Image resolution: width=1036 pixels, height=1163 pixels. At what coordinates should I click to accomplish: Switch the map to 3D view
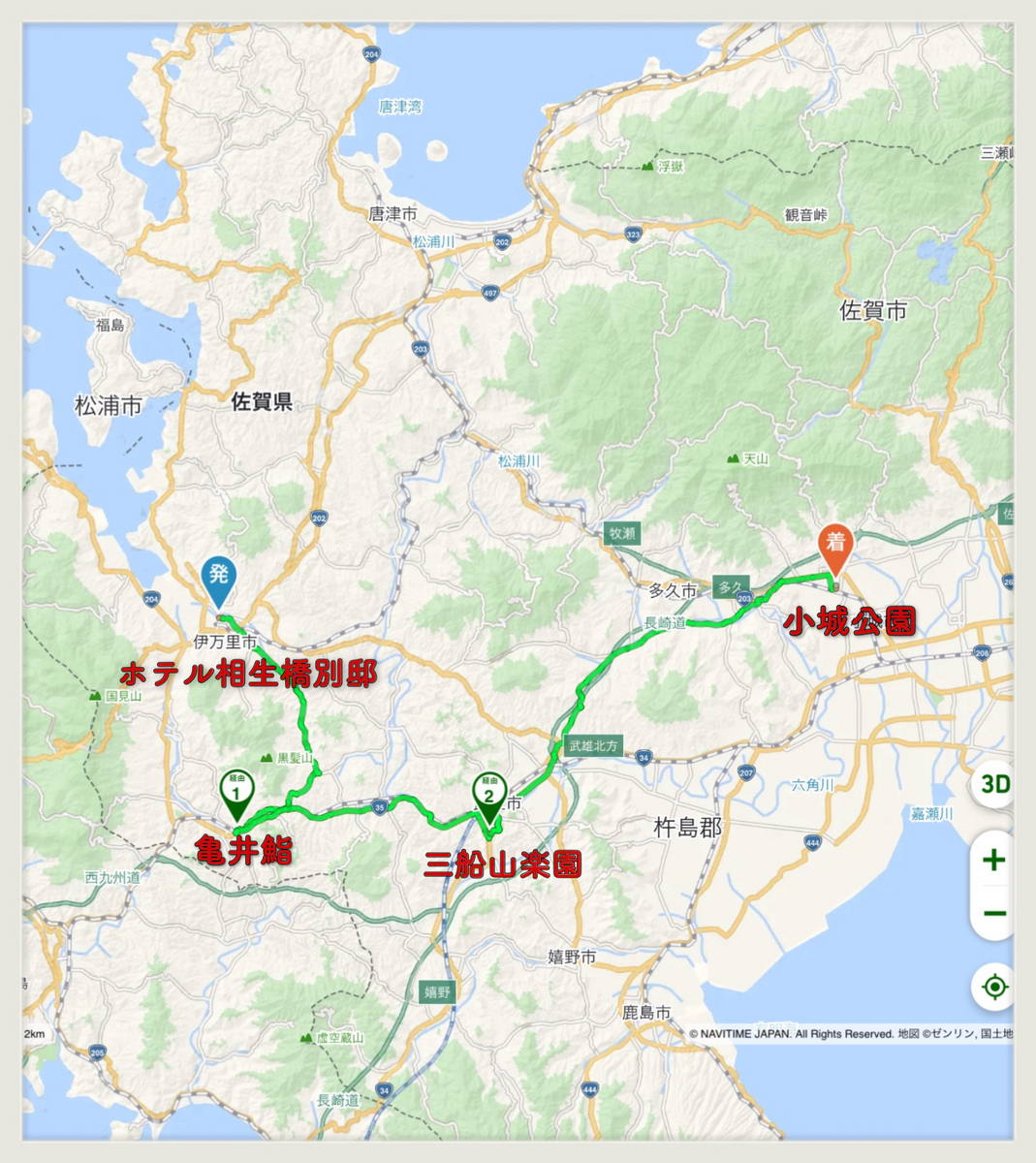pyautogui.click(x=993, y=783)
